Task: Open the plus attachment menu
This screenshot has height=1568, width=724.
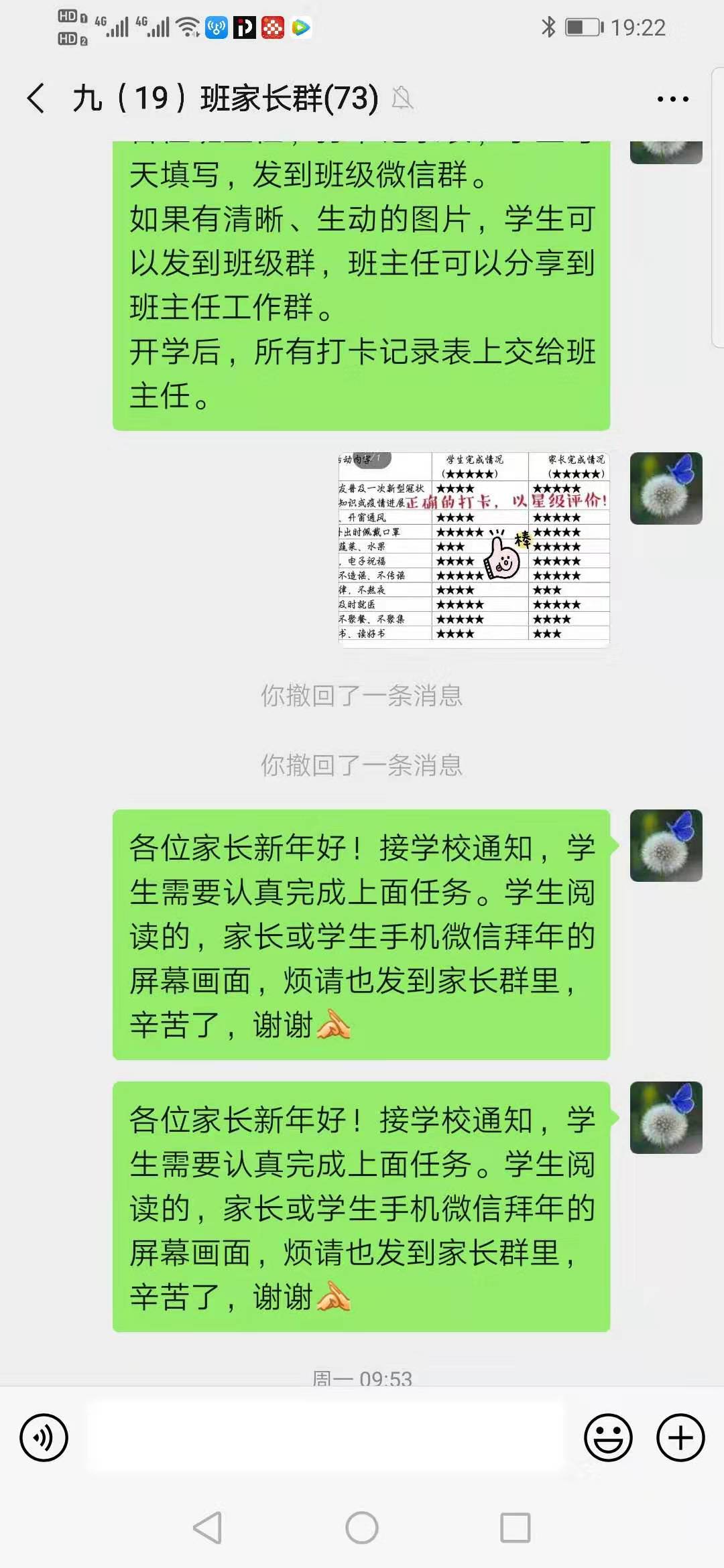Action: 680,1437
